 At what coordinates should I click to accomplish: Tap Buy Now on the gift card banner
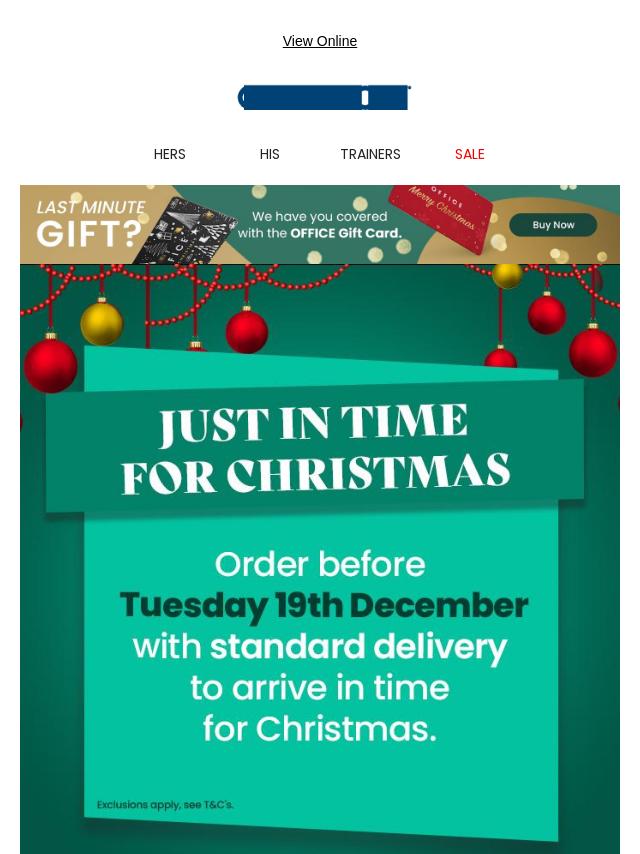tap(553, 225)
